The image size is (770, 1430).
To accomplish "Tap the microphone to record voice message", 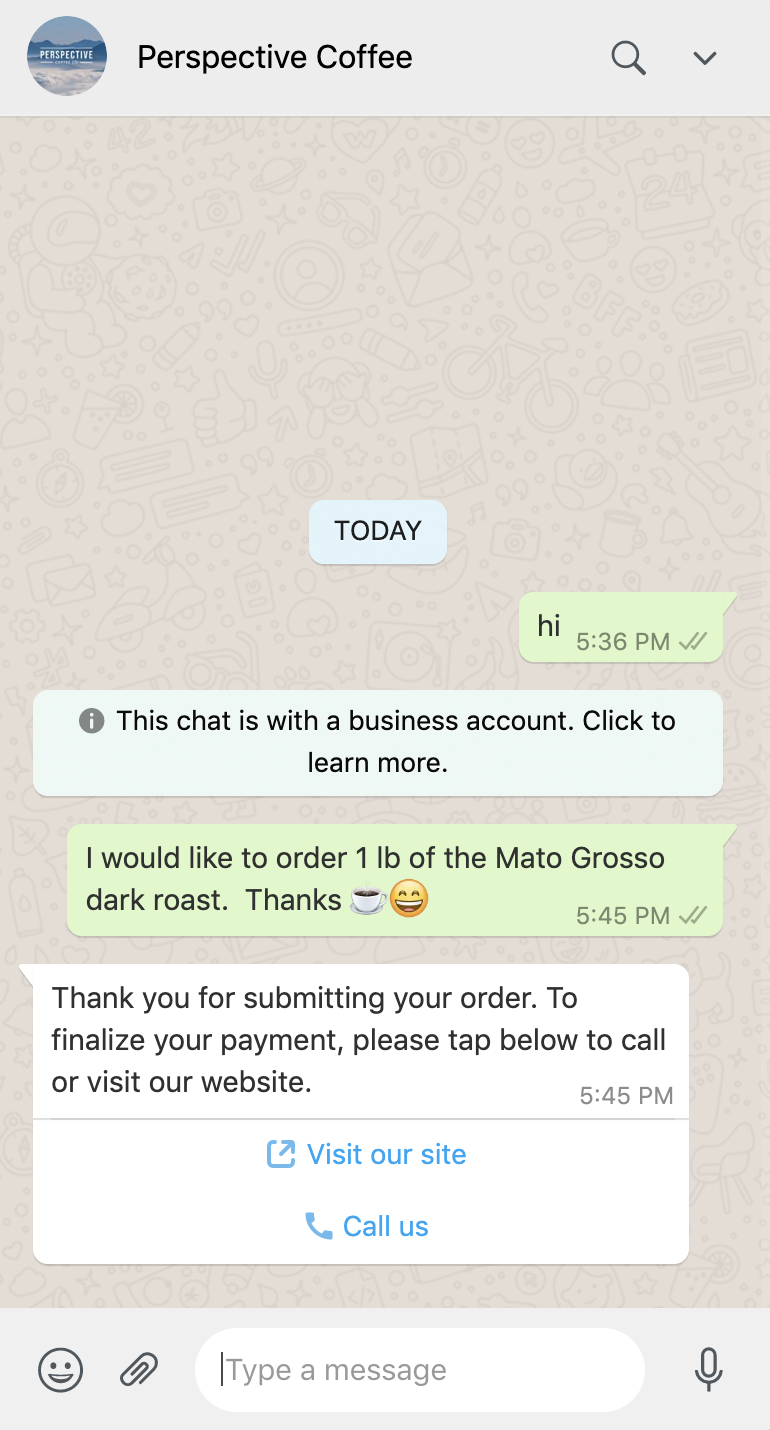I will (708, 1370).
